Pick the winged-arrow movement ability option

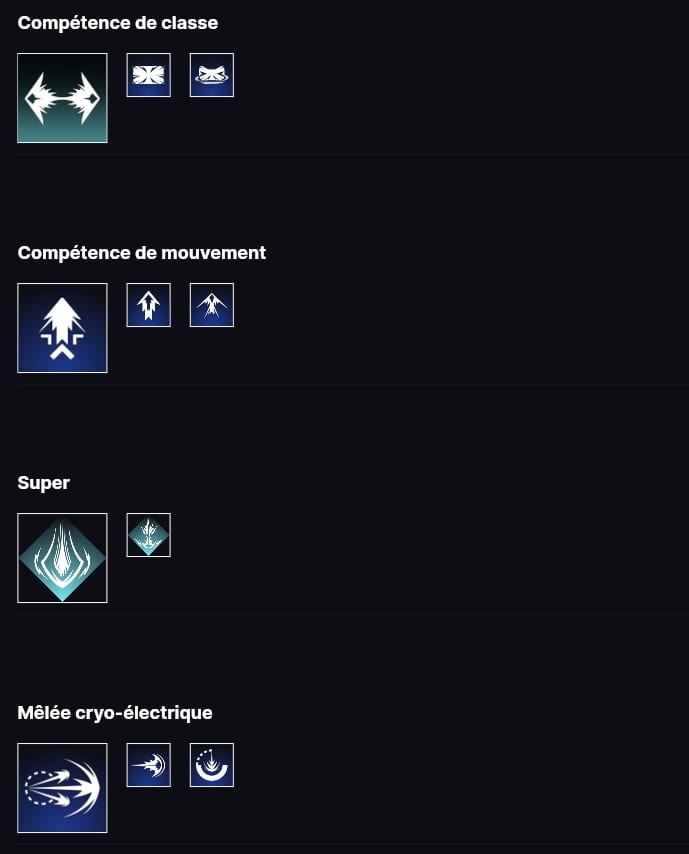[x=212, y=305]
